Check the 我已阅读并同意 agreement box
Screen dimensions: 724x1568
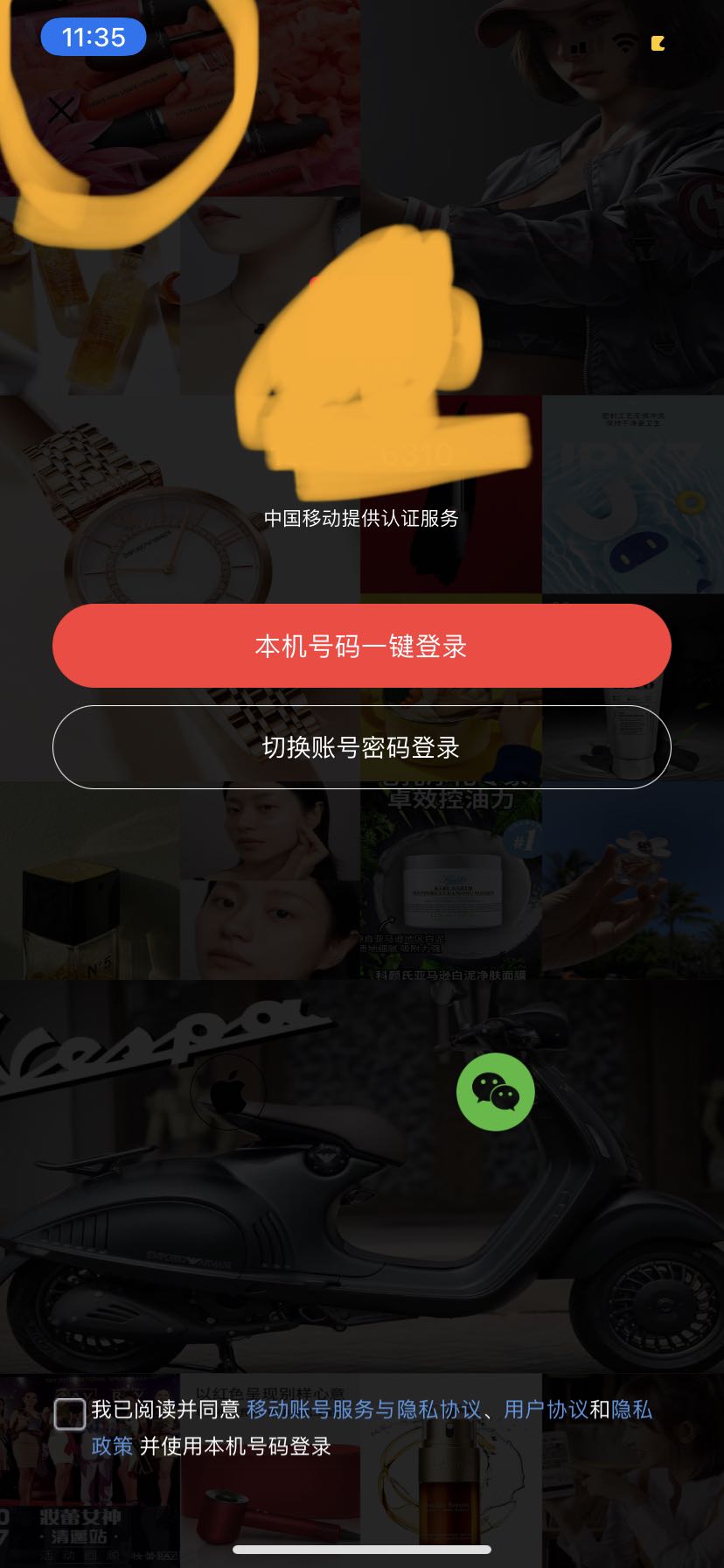70,1414
